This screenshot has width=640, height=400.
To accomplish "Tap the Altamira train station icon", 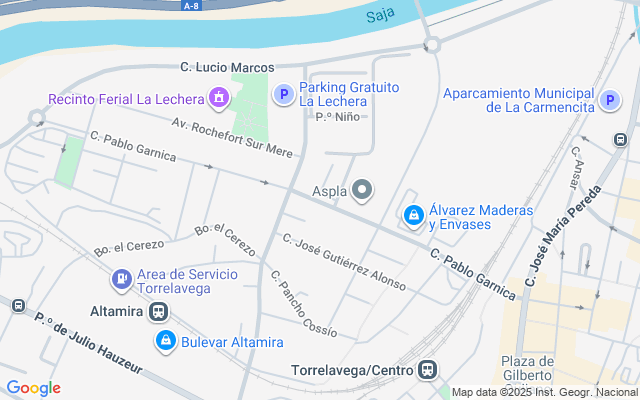I will [x=158, y=312].
